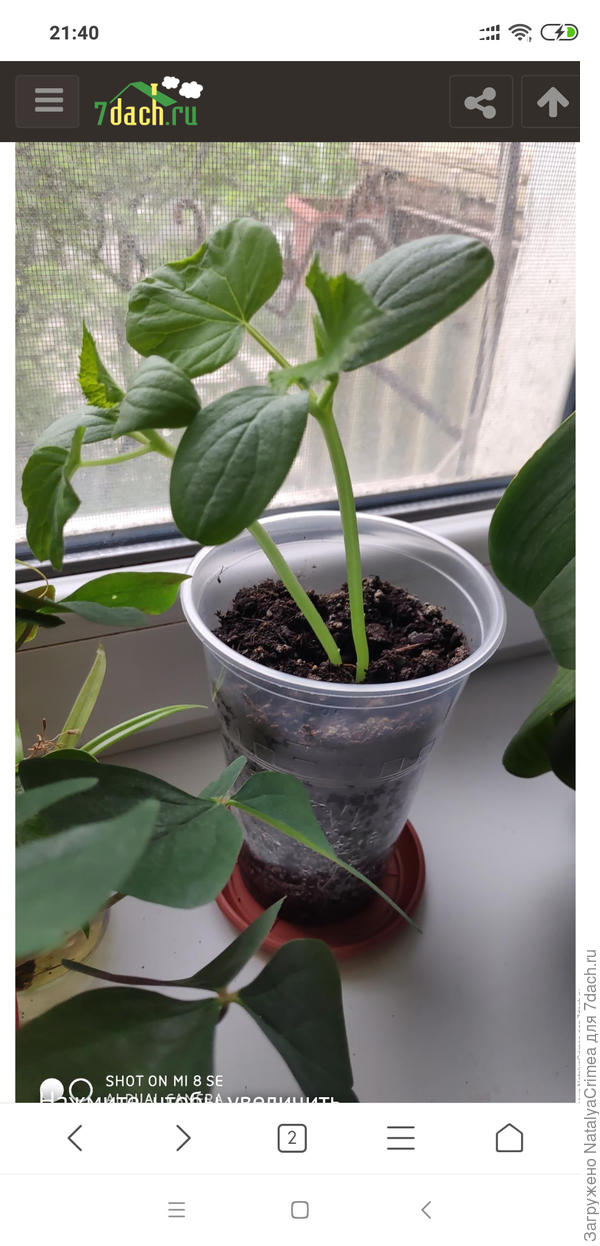This screenshot has height=1246, width=600.
Task: Open the browser tabs switcher
Action: point(292,1138)
